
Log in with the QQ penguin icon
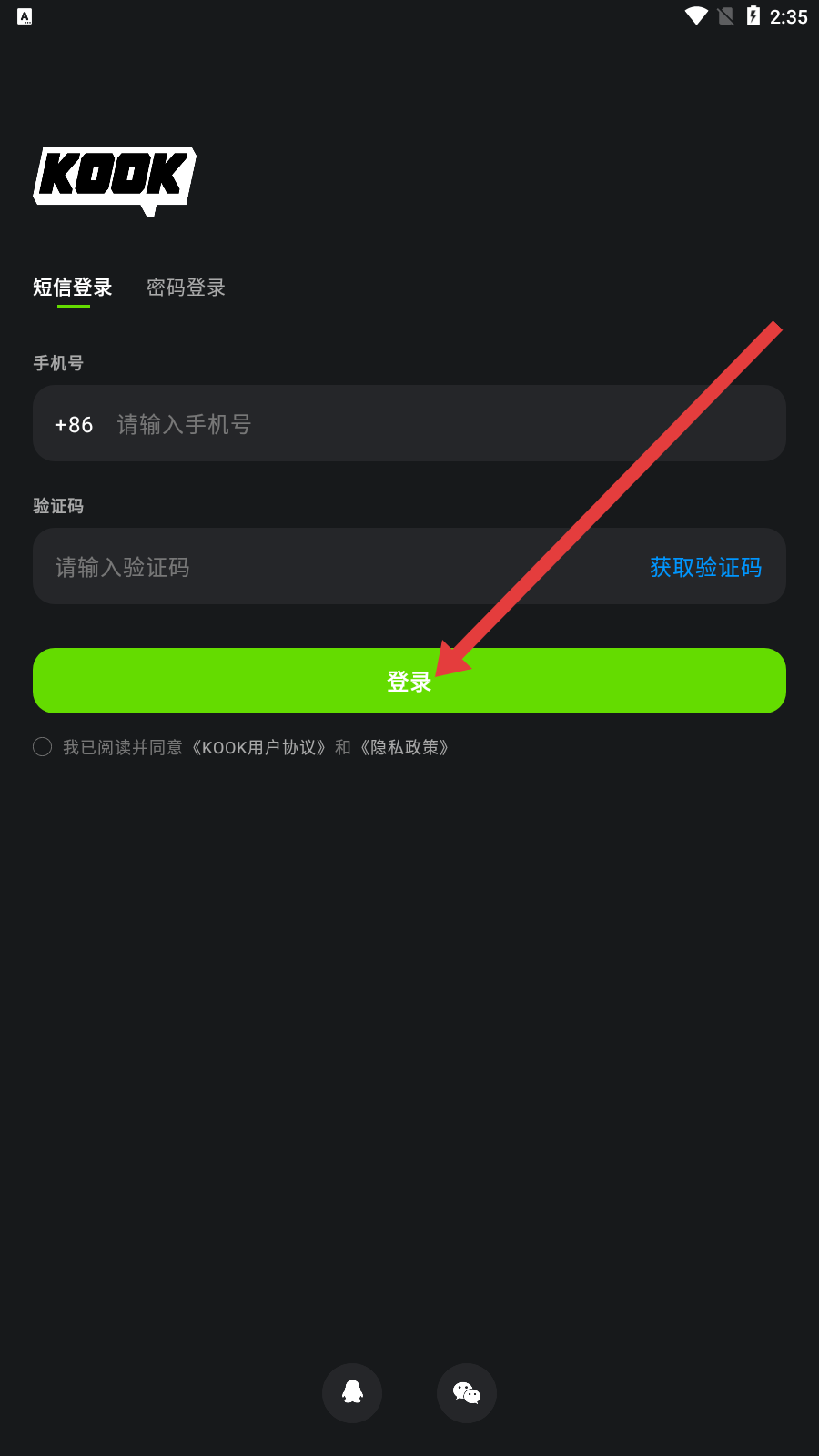(x=352, y=1392)
